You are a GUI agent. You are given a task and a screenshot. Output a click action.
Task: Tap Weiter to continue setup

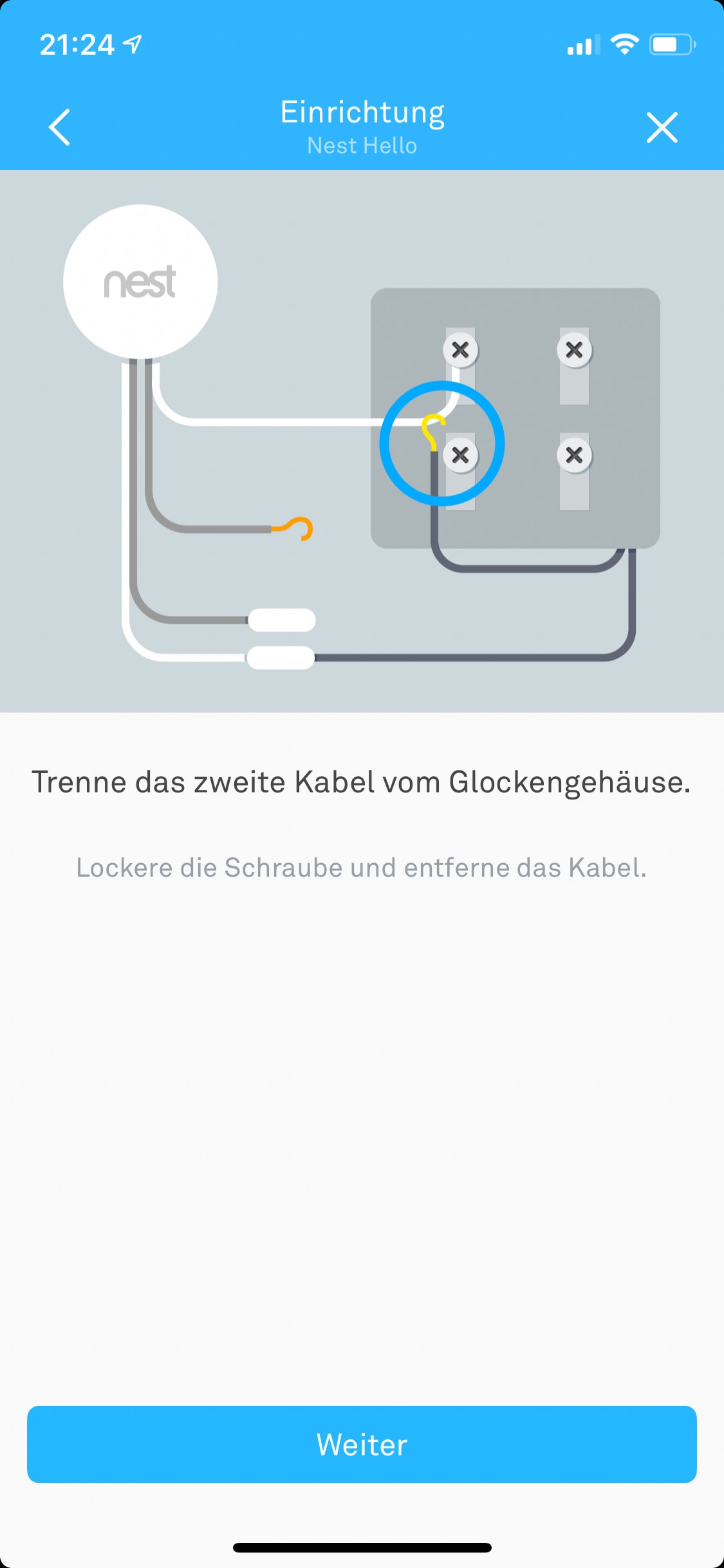pyautogui.click(x=362, y=1444)
